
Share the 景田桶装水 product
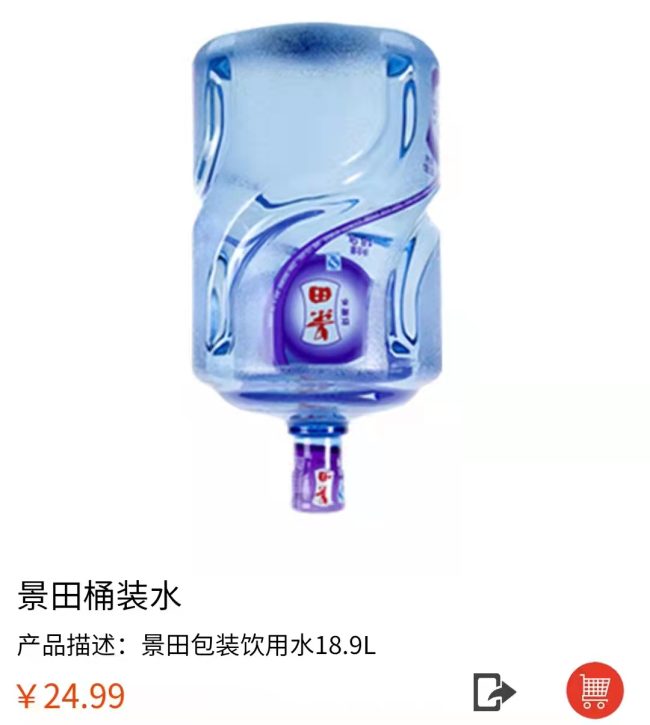pos(493,691)
